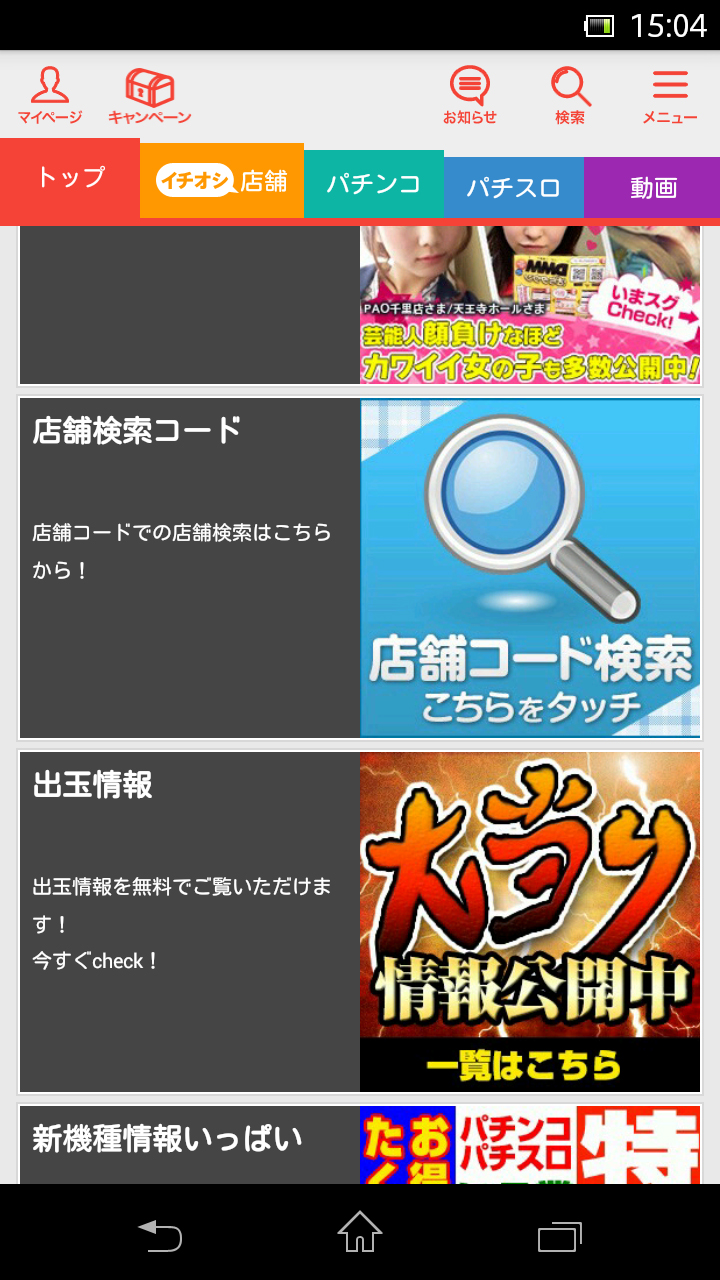Open the 新機種情報いっぱい card

point(360,1144)
